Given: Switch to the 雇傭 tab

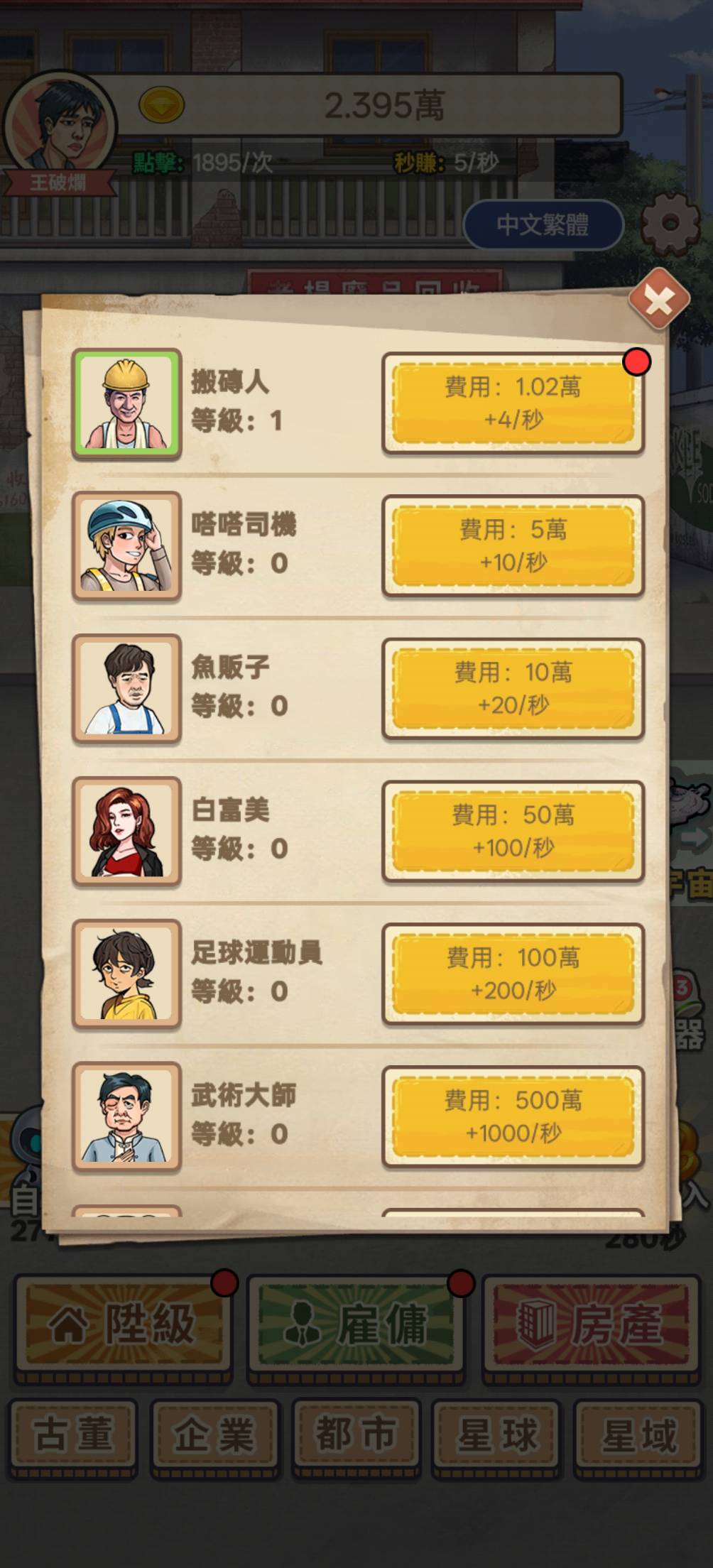Looking at the screenshot, I should [356, 1327].
